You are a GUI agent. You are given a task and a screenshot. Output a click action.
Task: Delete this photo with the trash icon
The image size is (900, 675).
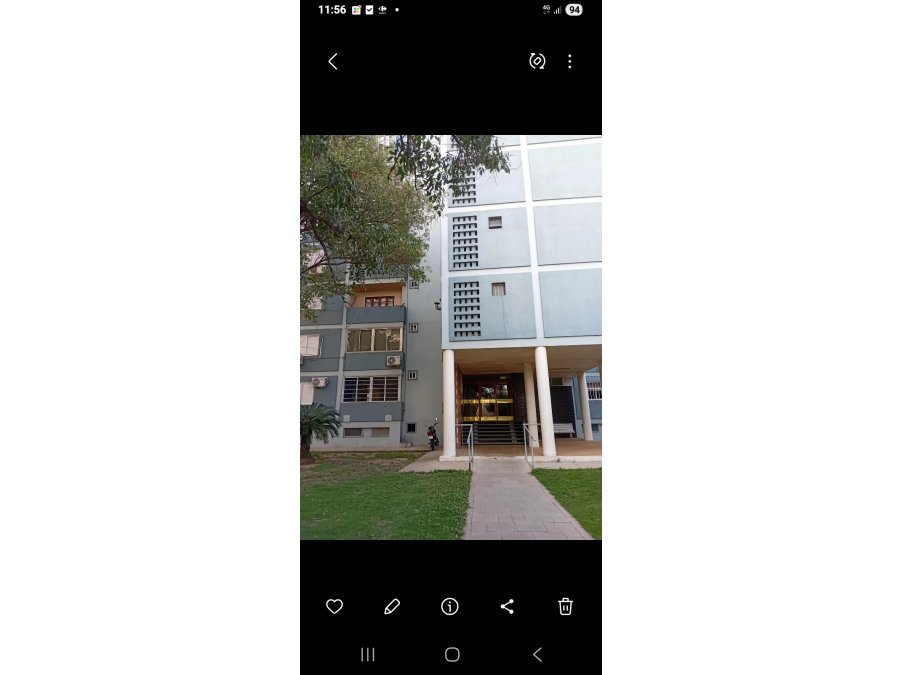[565, 606]
